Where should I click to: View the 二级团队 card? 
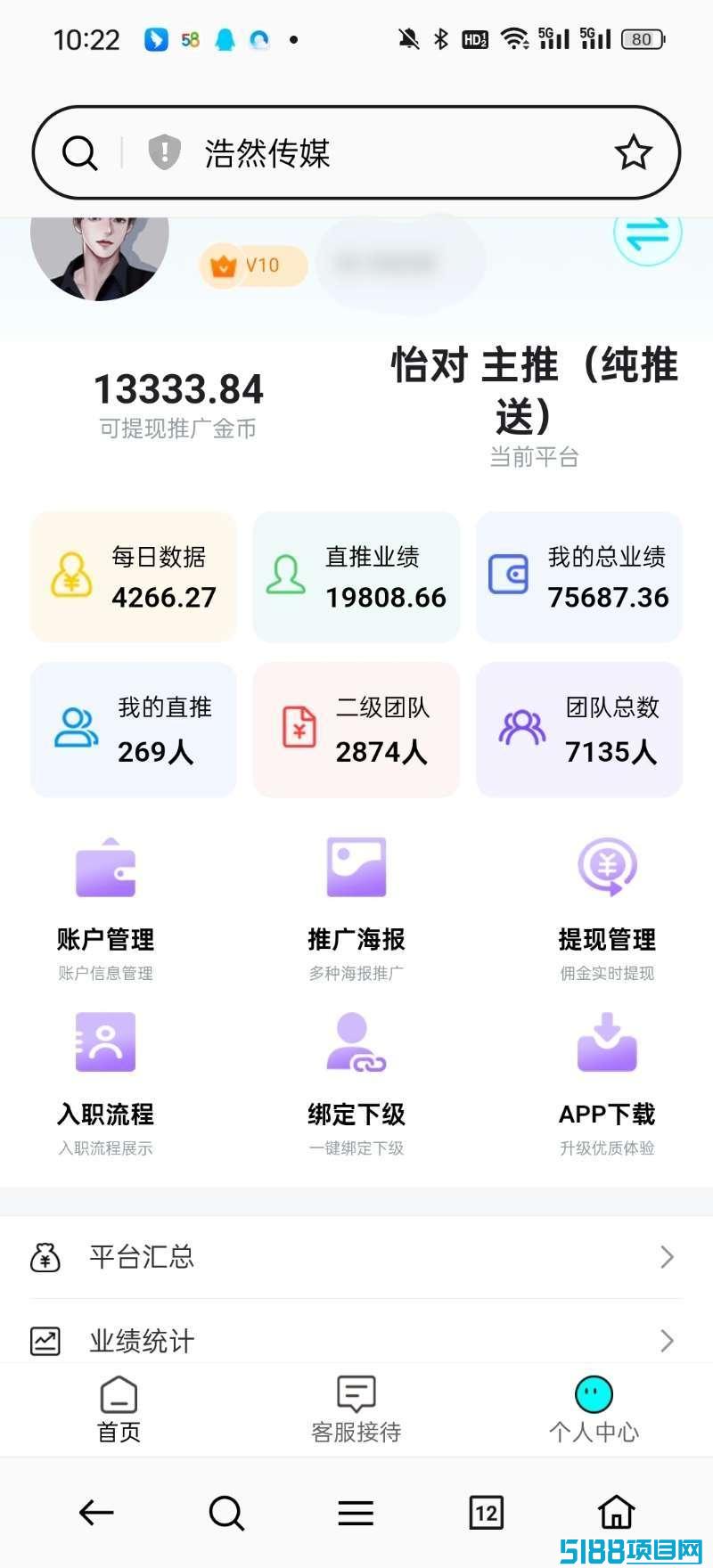point(356,730)
